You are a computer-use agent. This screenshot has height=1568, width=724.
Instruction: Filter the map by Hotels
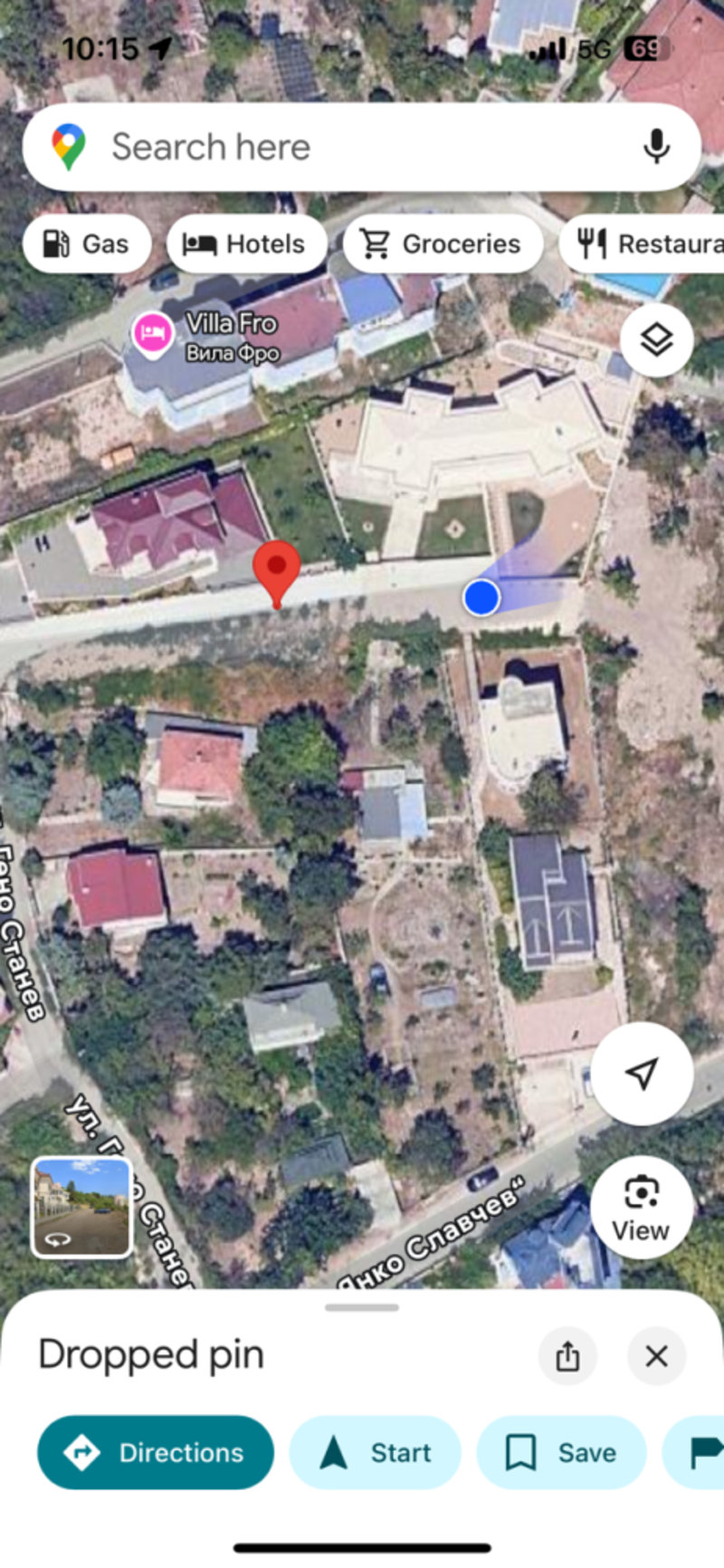click(x=246, y=244)
